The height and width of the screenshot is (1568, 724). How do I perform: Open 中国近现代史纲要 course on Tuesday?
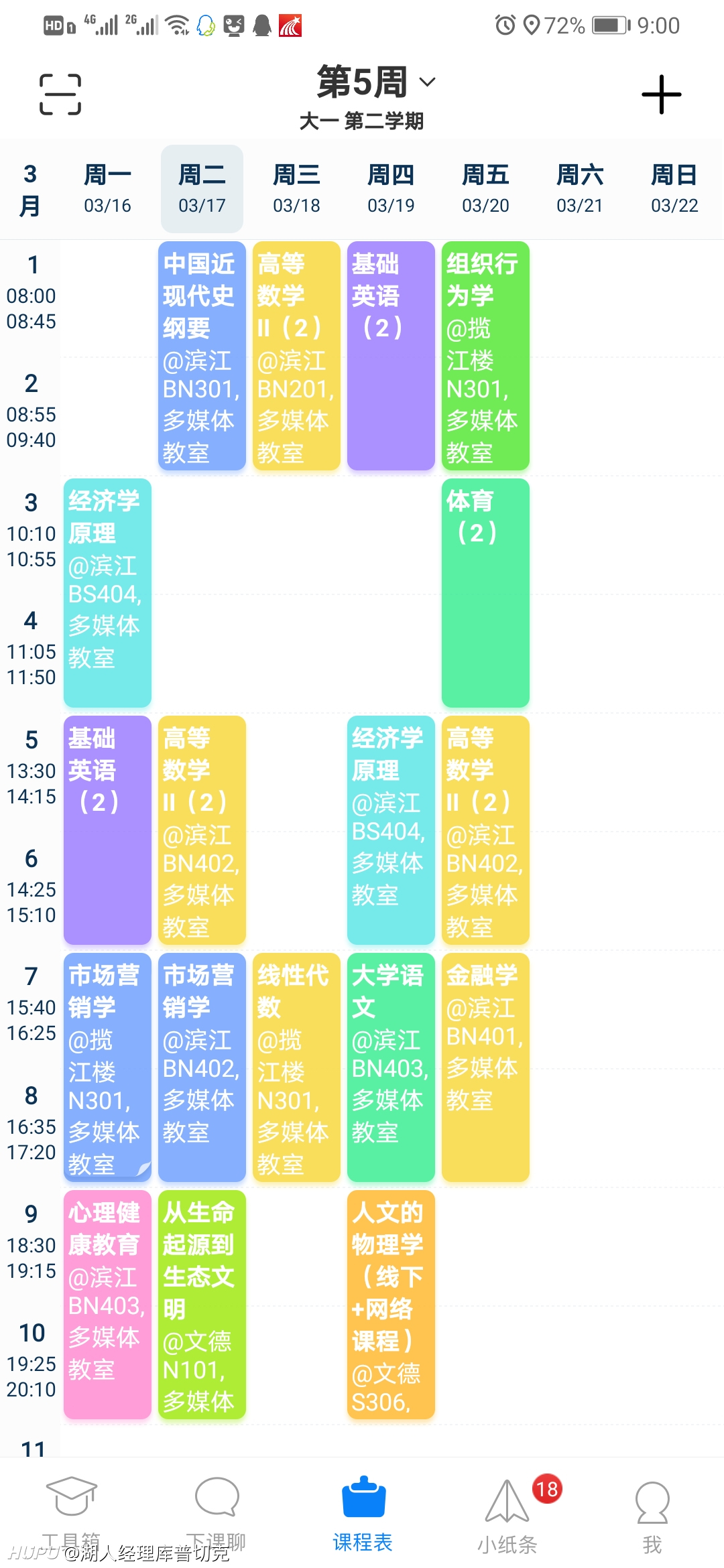tap(202, 356)
